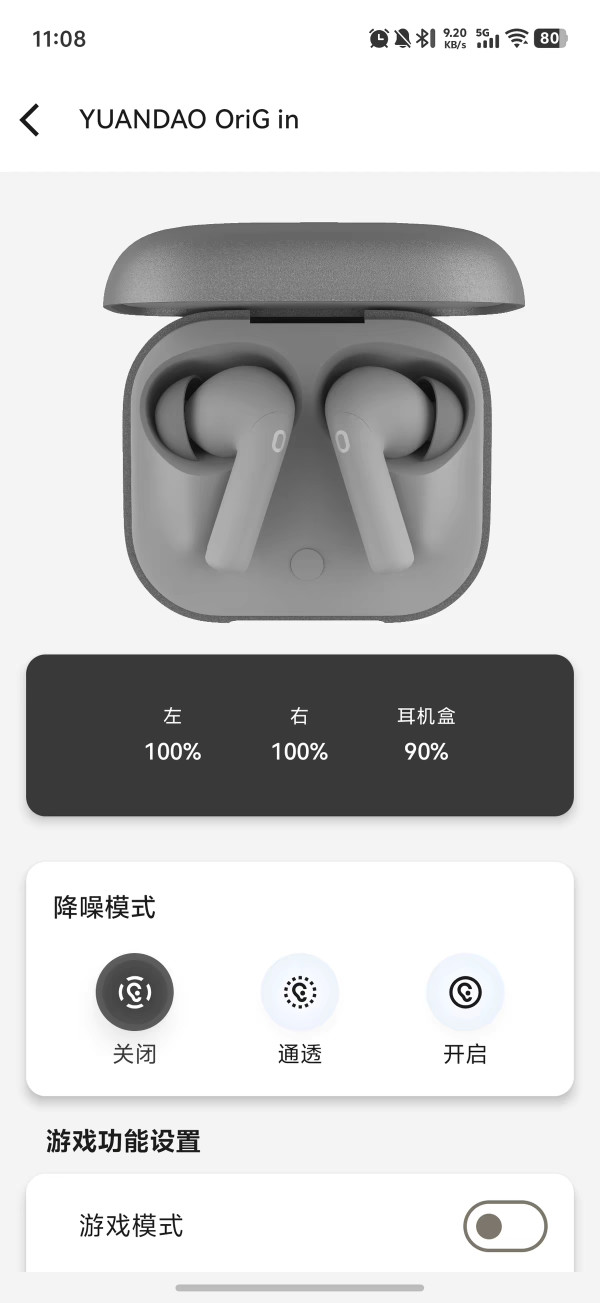Select 开启 noise cancellation mode
This screenshot has height=1303, width=600.
pos(465,993)
